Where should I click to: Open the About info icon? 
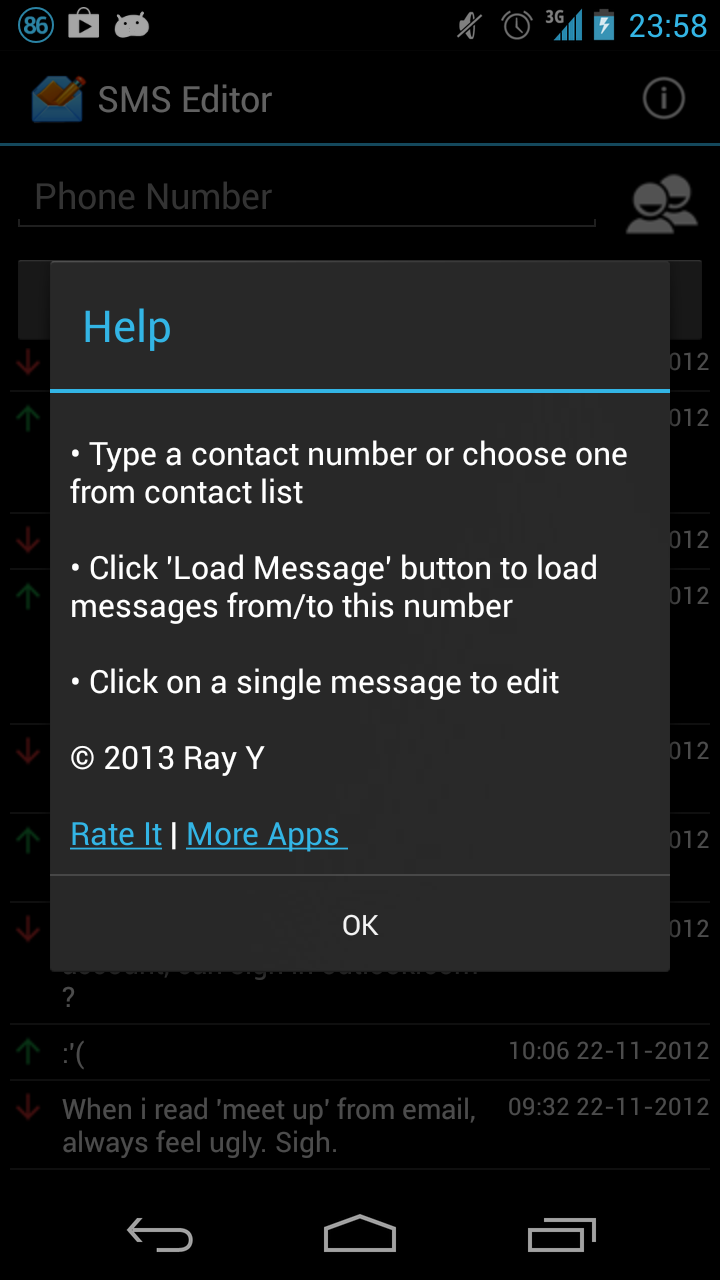(x=663, y=99)
